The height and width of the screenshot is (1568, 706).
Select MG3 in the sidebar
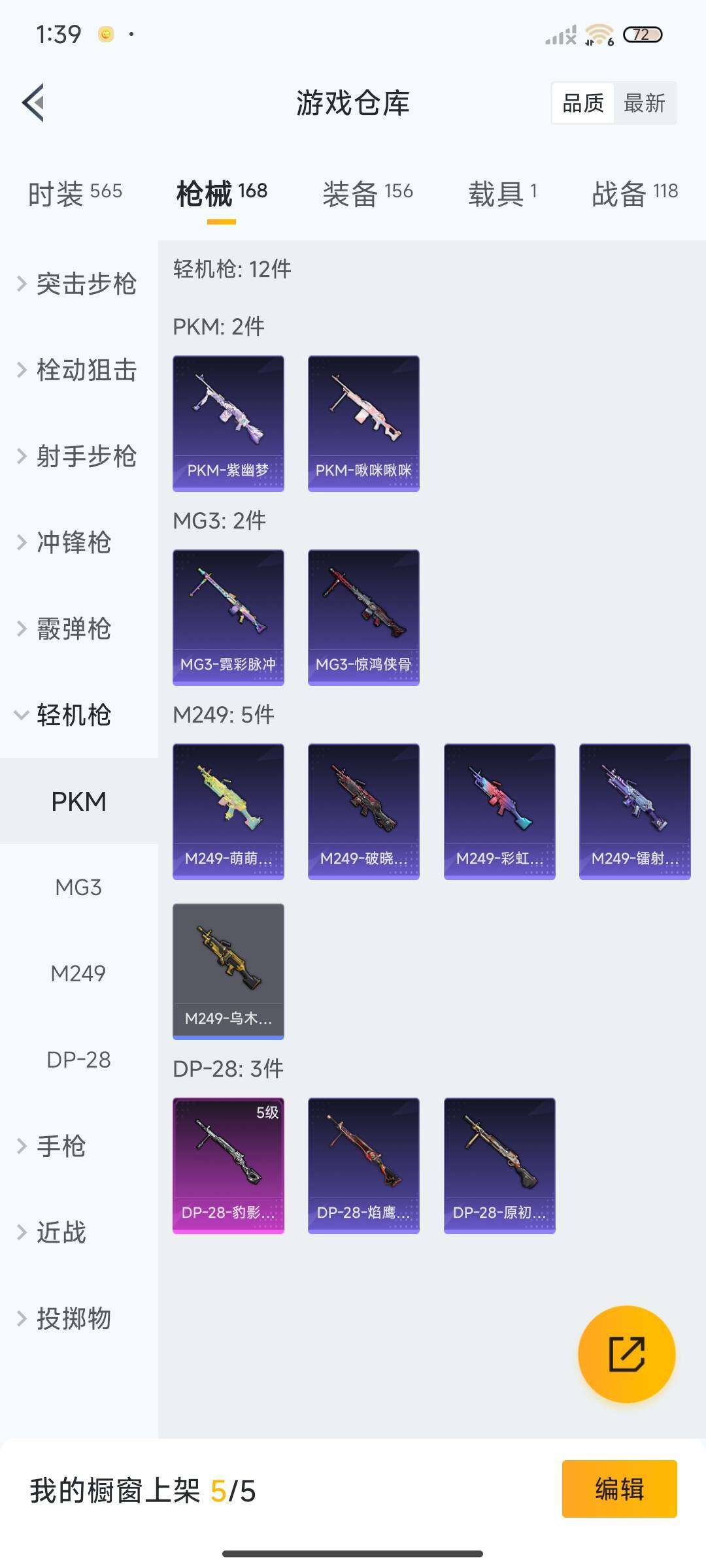pyautogui.click(x=78, y=887)
